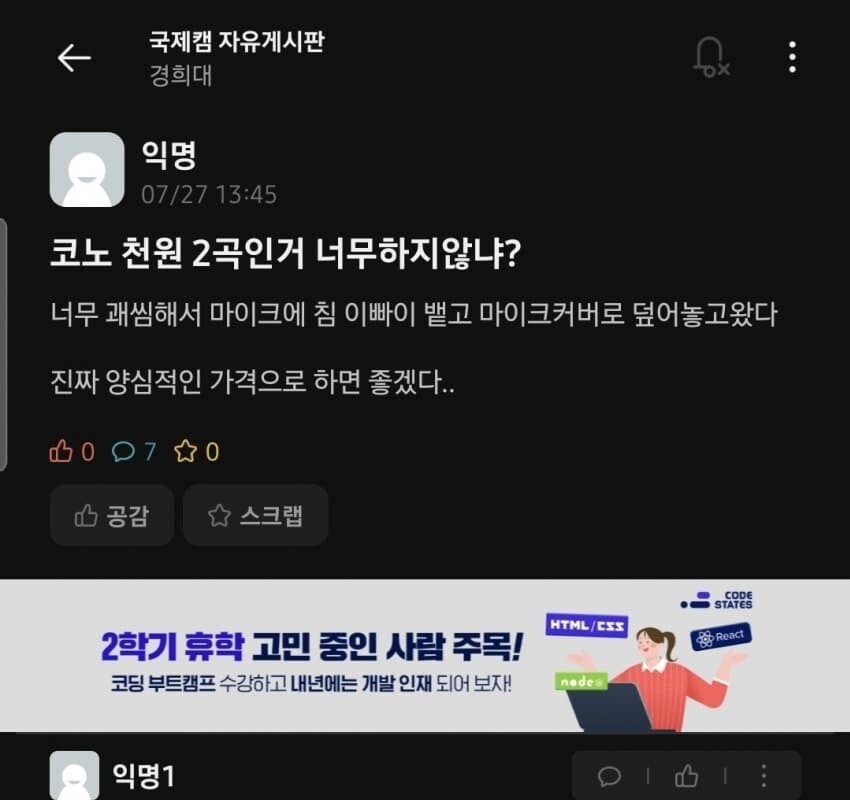The width and height of the screenshot is (850, 800).
Task: Reply to 익명1's comment
Action: pos(609,776)
